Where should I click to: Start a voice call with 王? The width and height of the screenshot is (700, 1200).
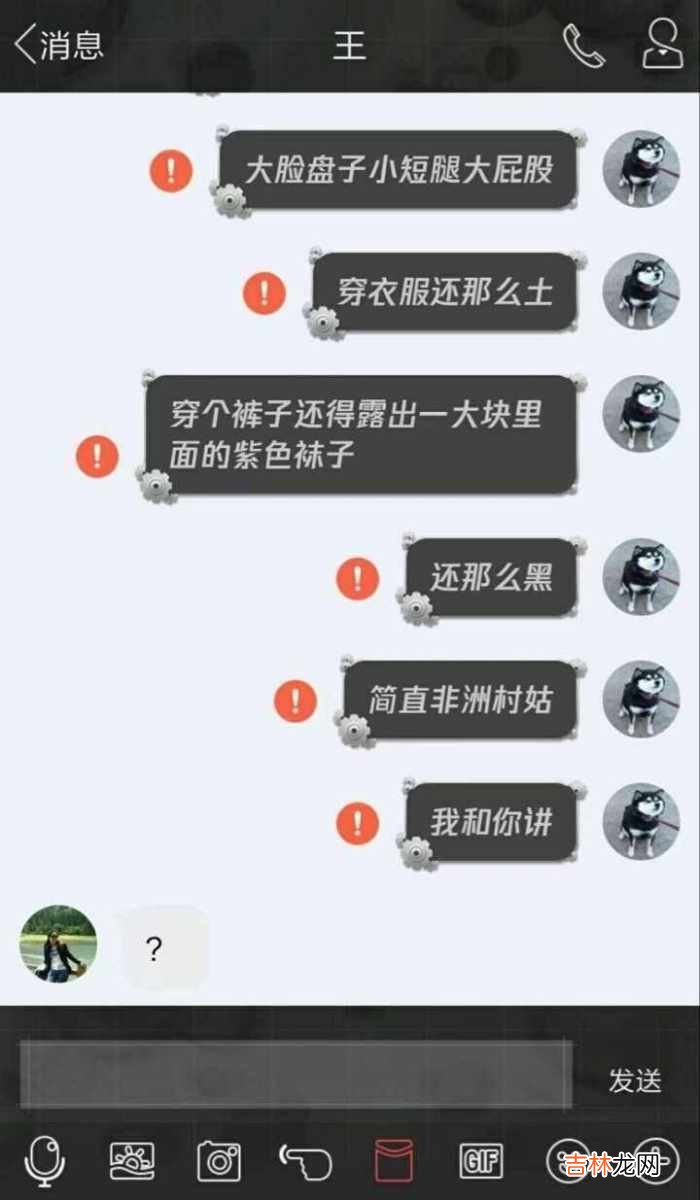(584, 45)
